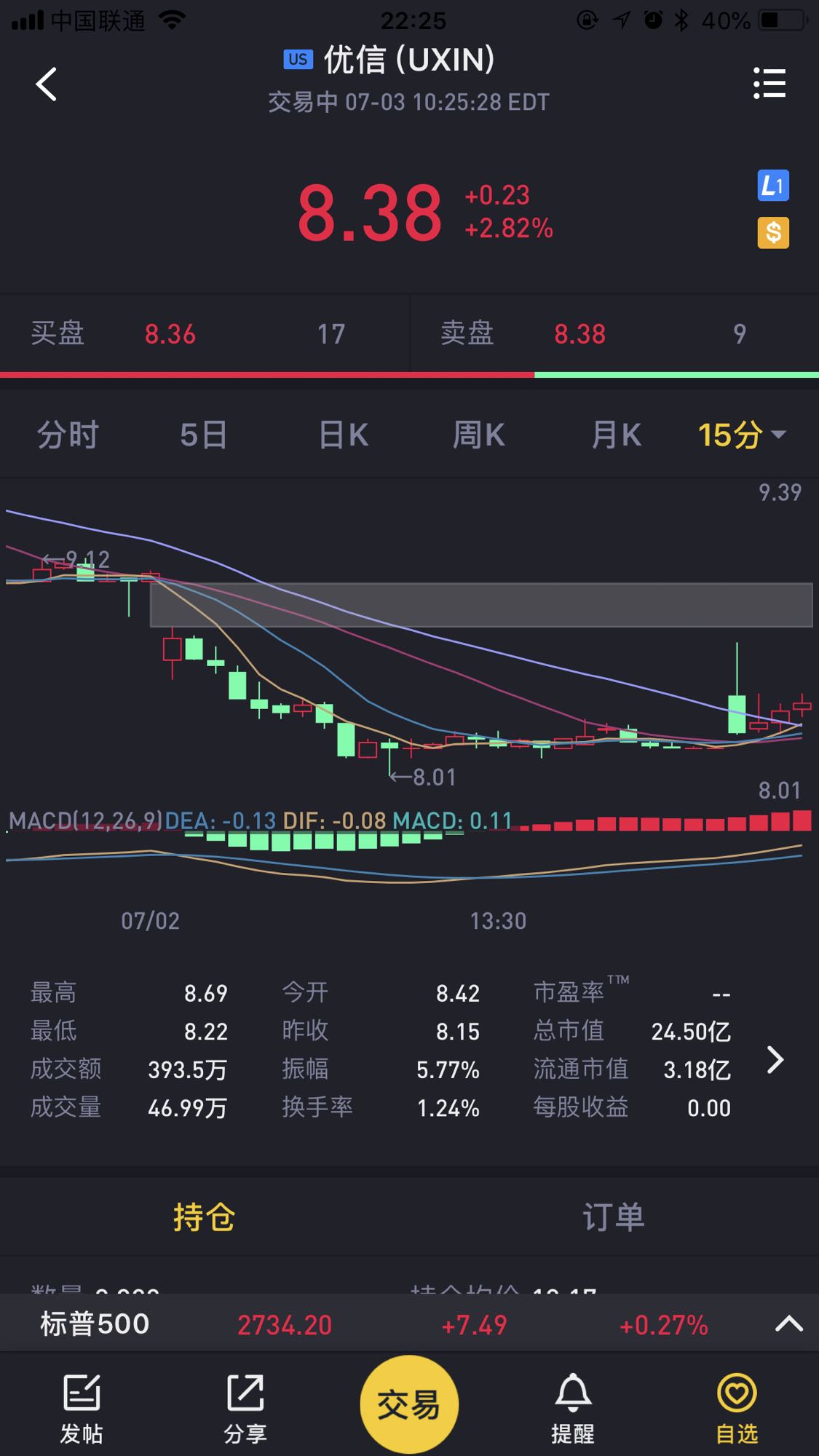This screenshot has height=1456, width=819.
Task: Tap the blue L1 quote level badge
Action: [772, 186]
